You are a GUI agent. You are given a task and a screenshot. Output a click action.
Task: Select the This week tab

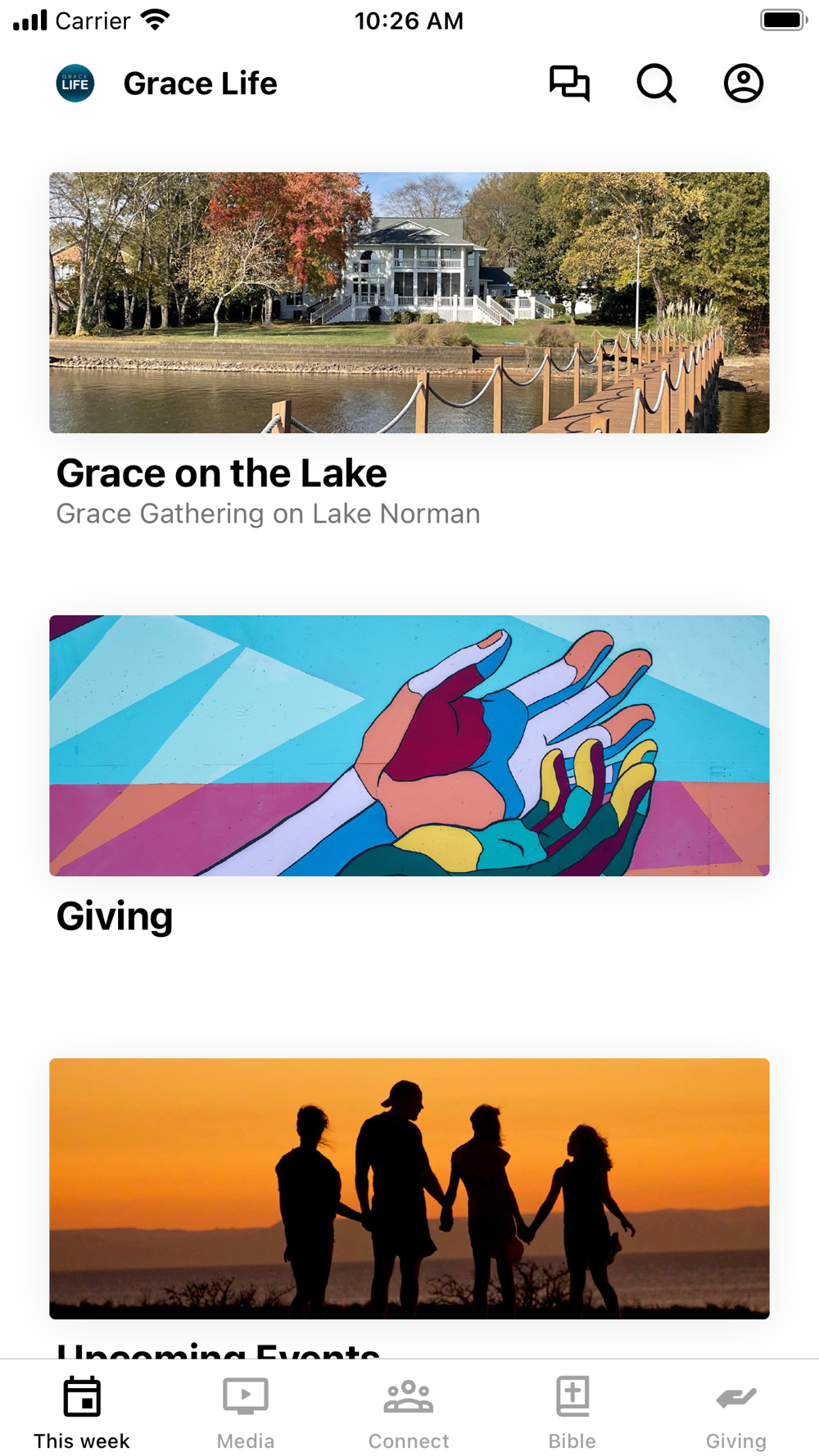click(x=82, y=1412)
